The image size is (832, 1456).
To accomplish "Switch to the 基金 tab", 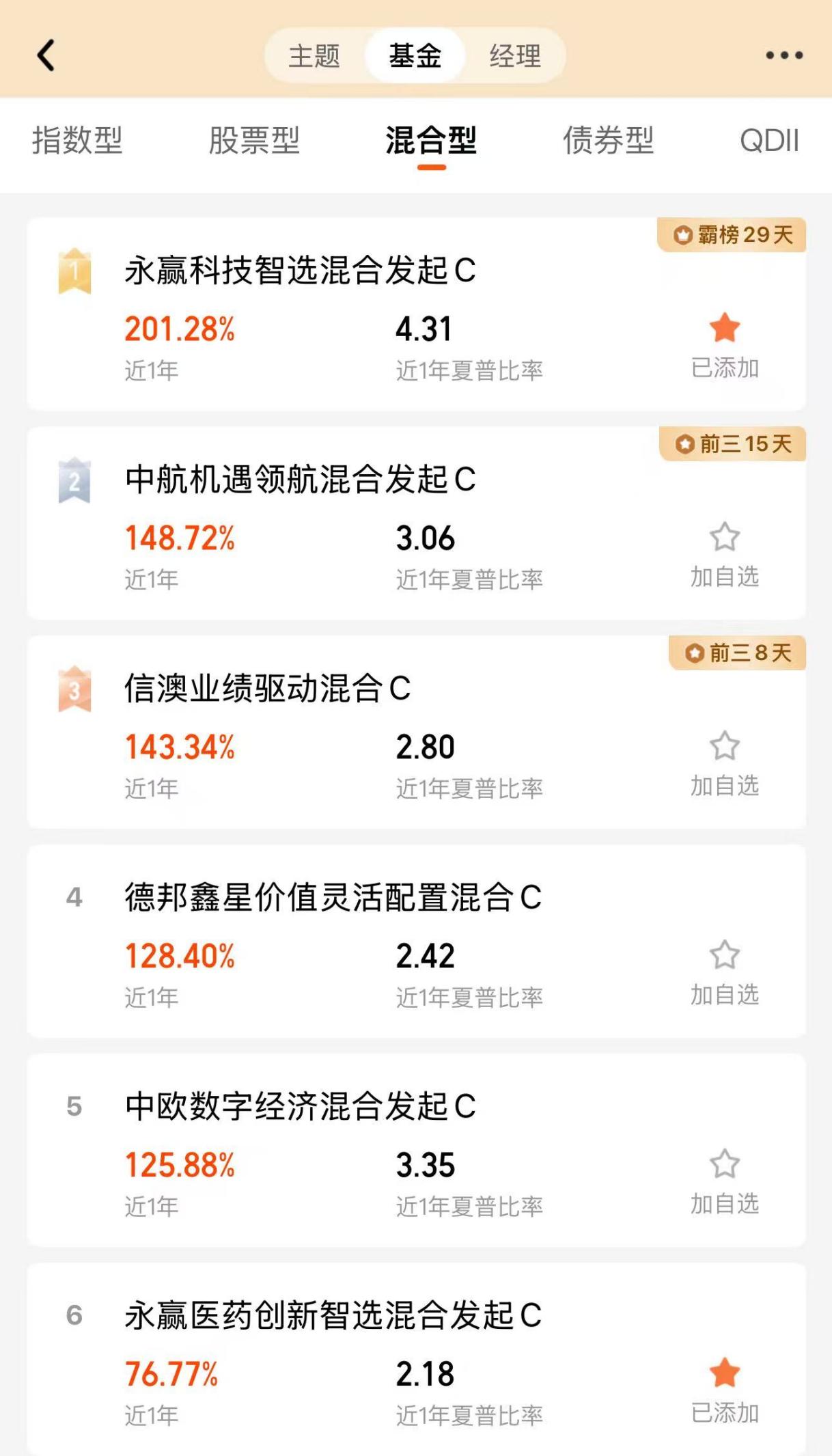I will pyautogui.click(x=415, y=57).
